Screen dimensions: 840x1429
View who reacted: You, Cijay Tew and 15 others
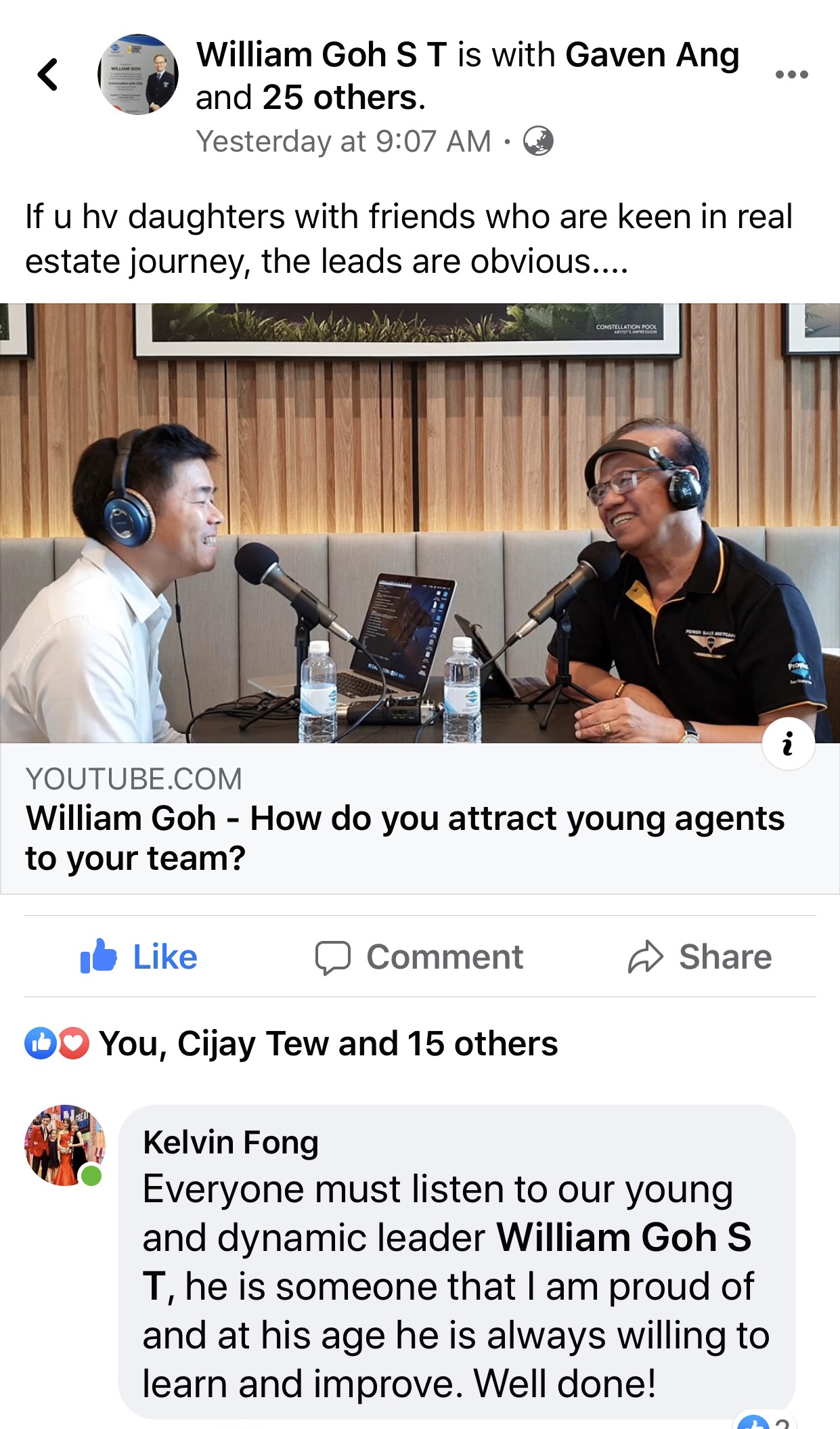point(328,1043)
